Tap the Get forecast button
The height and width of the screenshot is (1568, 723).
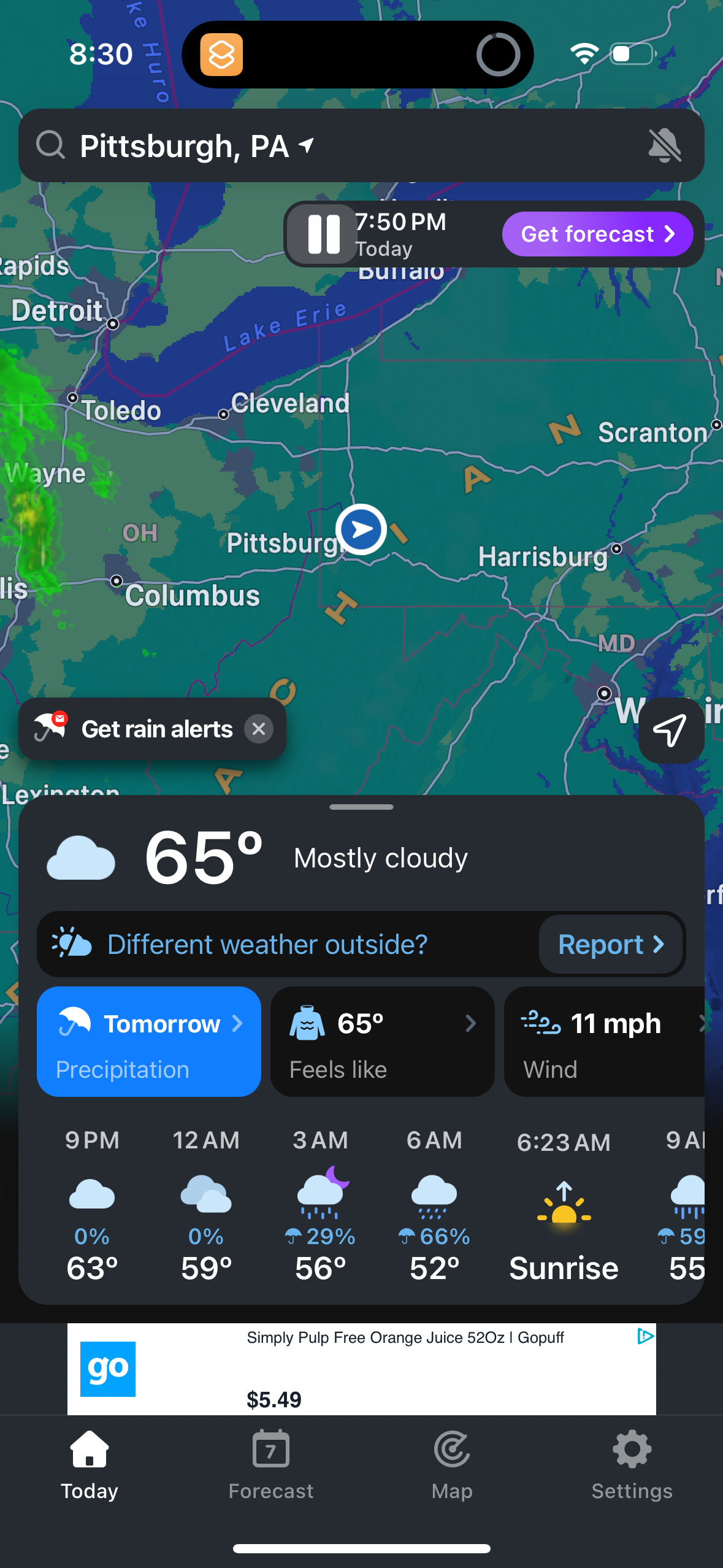596,234
